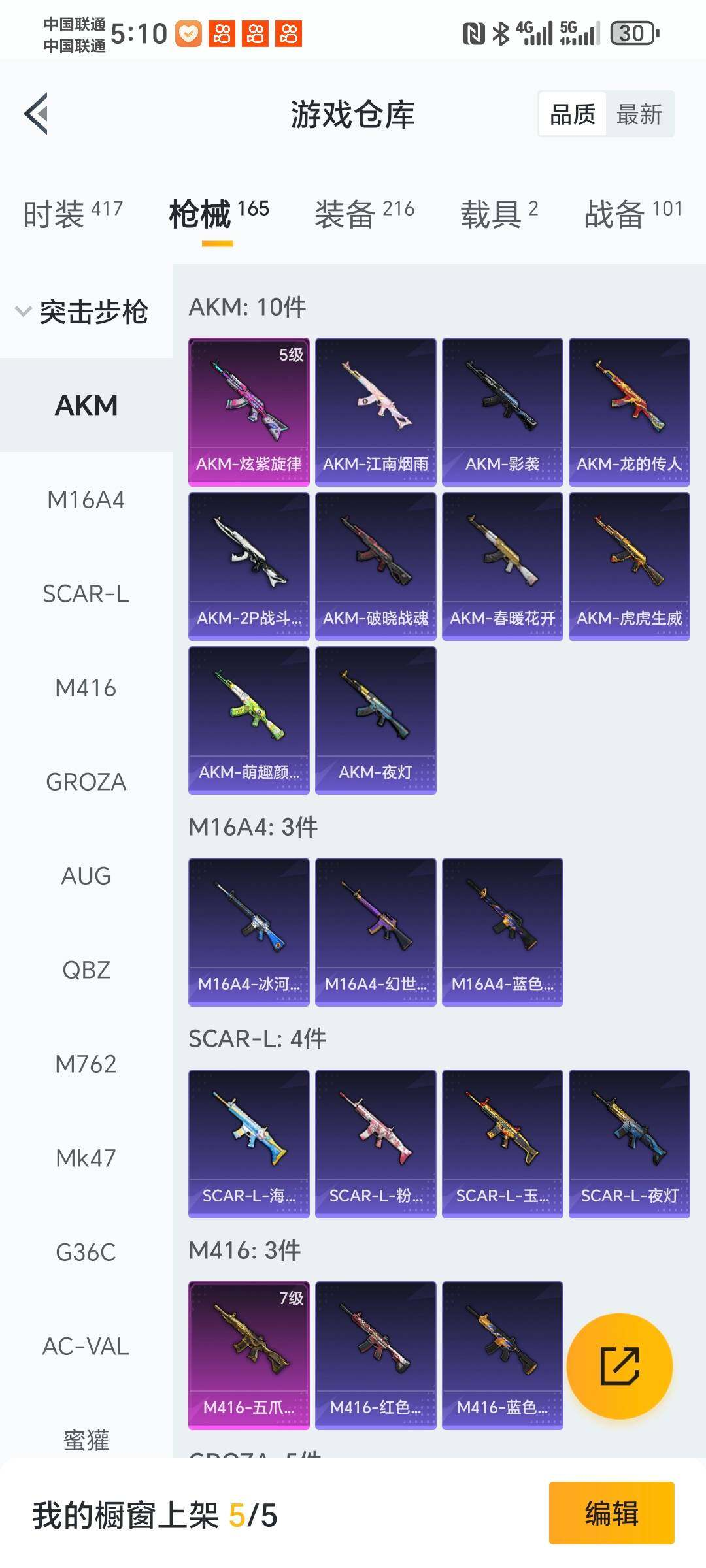Open the 装备 tab

(364, 214)
